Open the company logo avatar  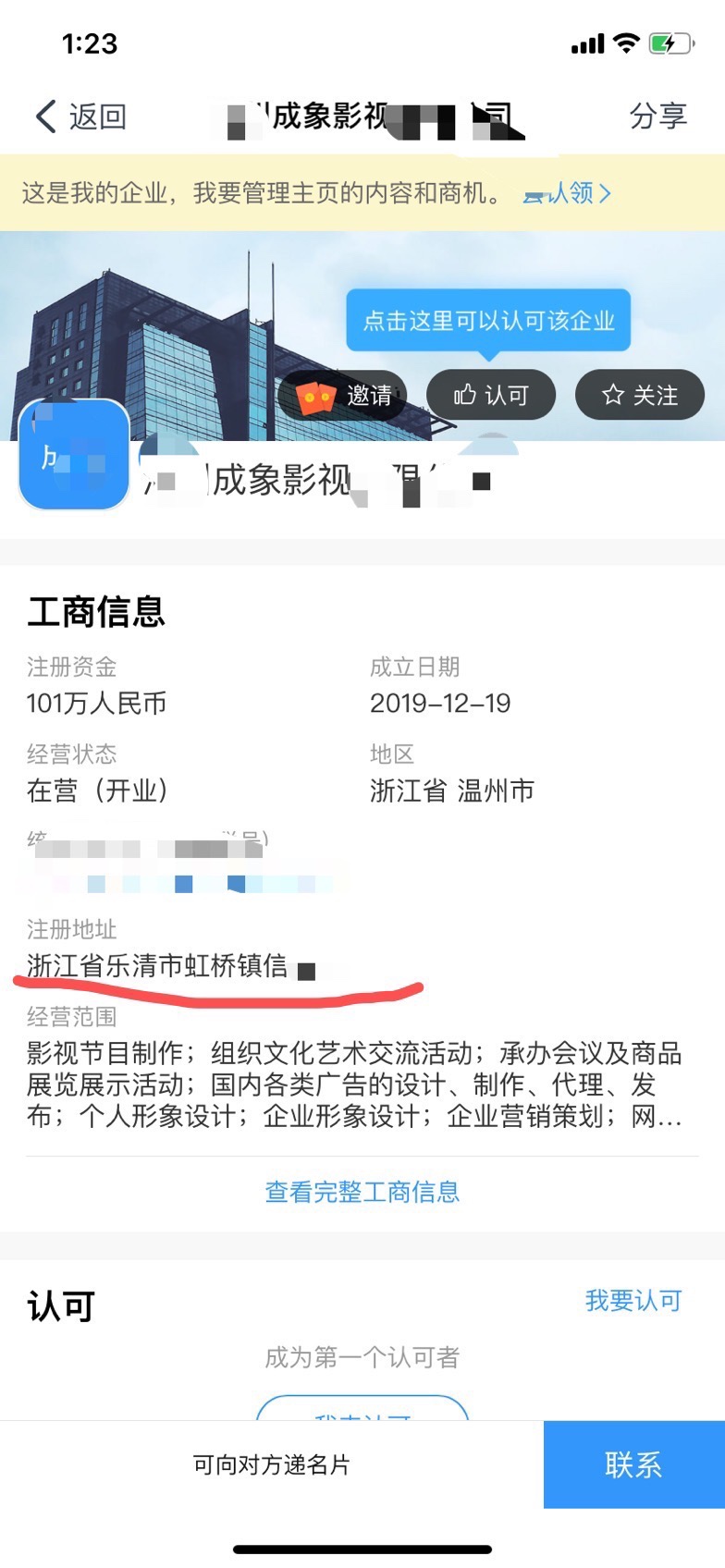[74, 456]
